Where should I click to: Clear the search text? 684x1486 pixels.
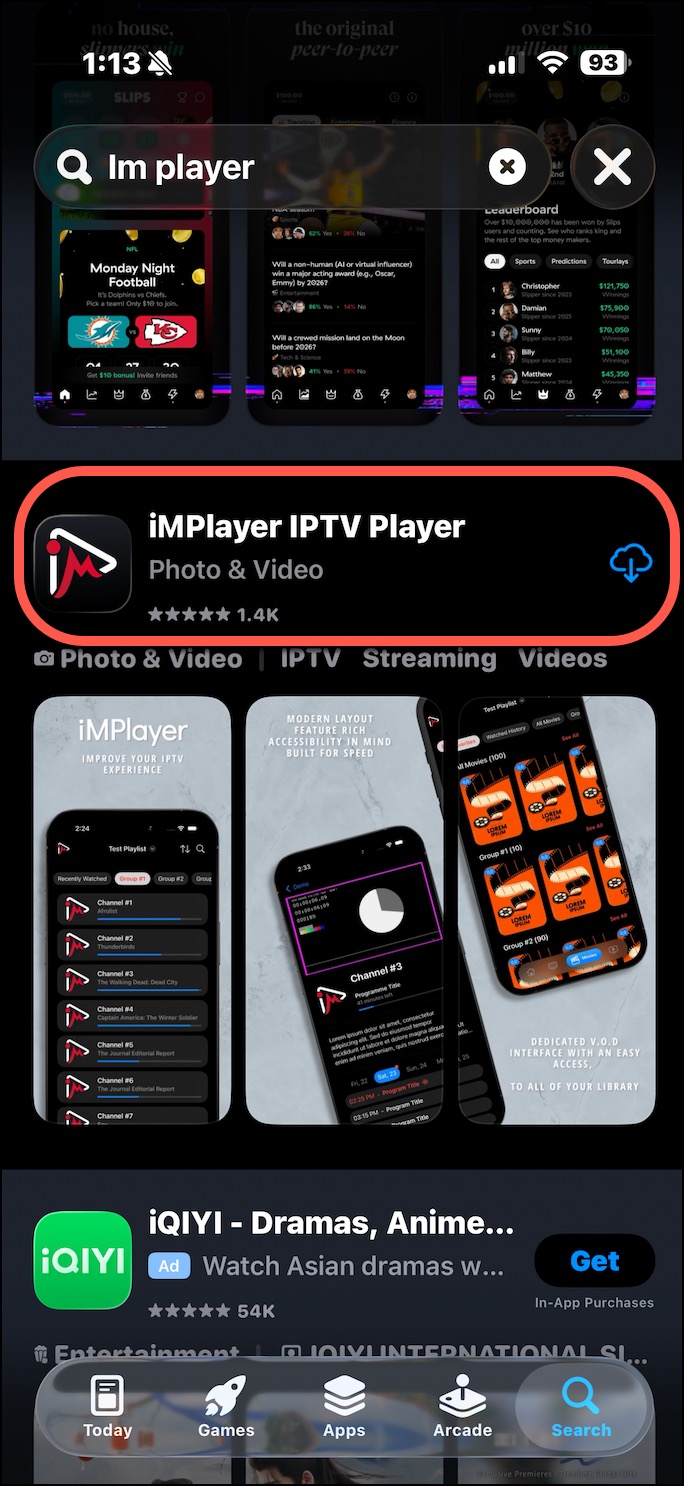point(507,167)
